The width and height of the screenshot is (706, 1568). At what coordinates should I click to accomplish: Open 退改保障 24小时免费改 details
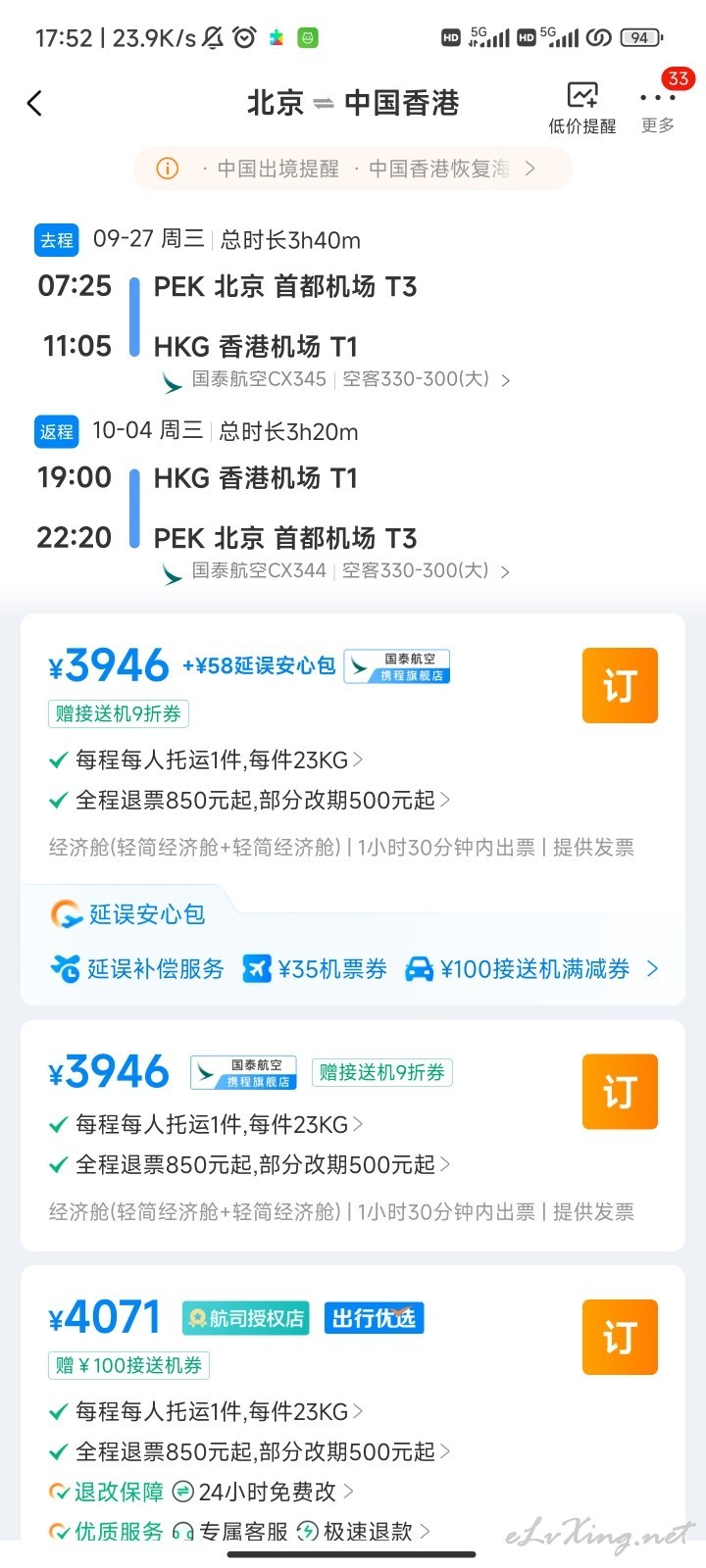coord(201,1492)
